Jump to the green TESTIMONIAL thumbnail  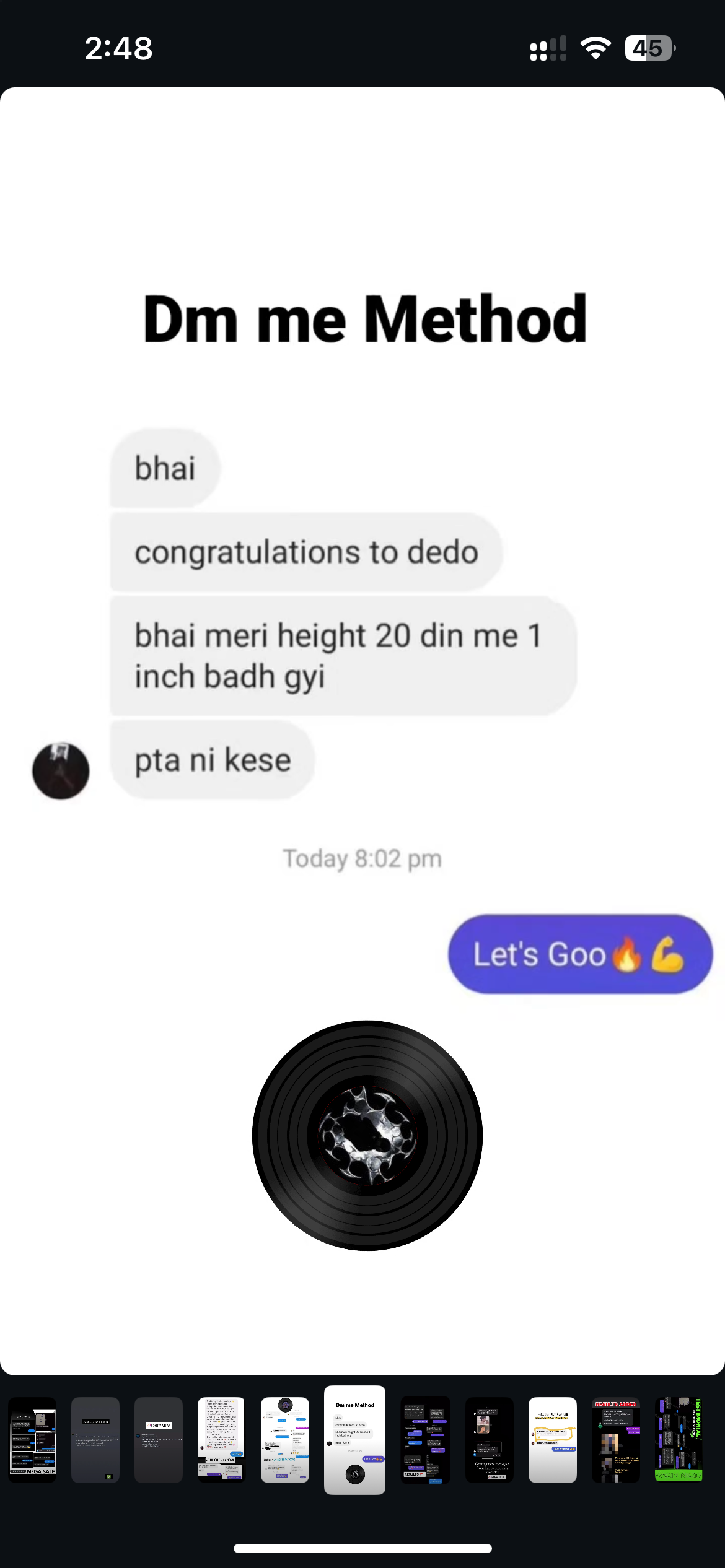coord(679,1439)
